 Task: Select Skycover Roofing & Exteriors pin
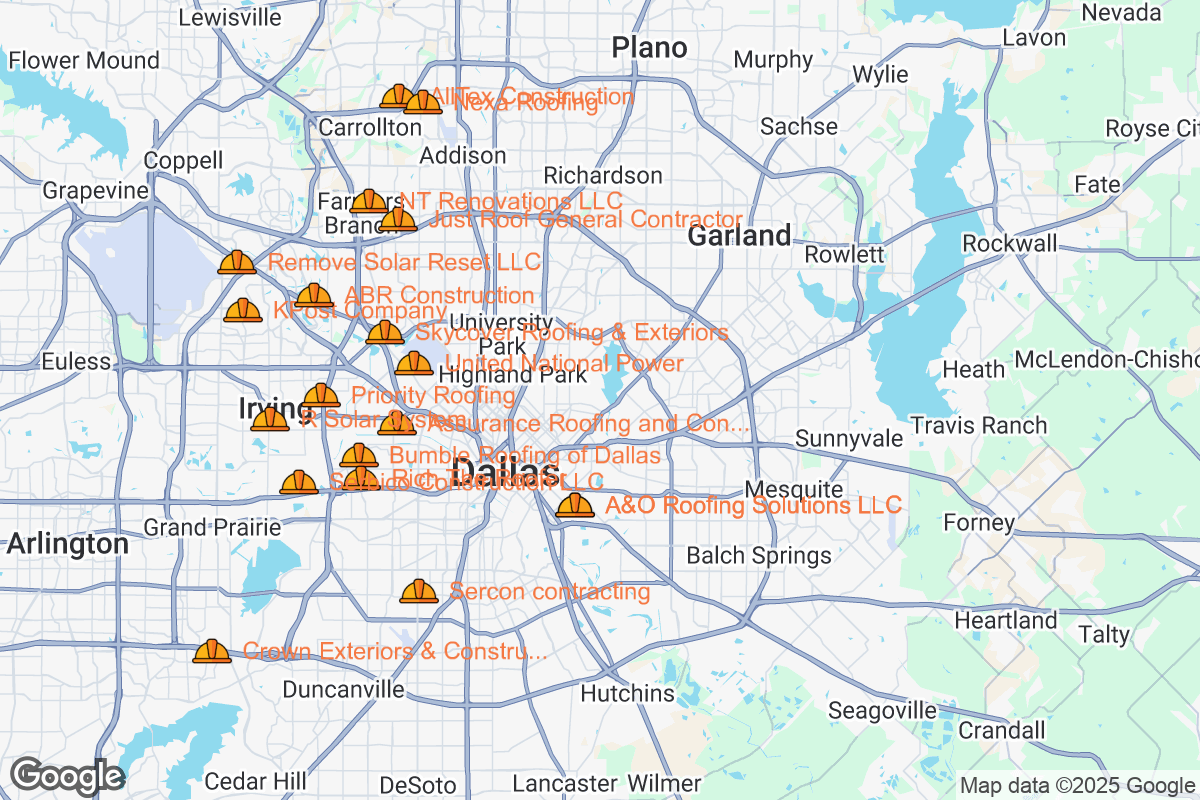click(x=385, y=333)
